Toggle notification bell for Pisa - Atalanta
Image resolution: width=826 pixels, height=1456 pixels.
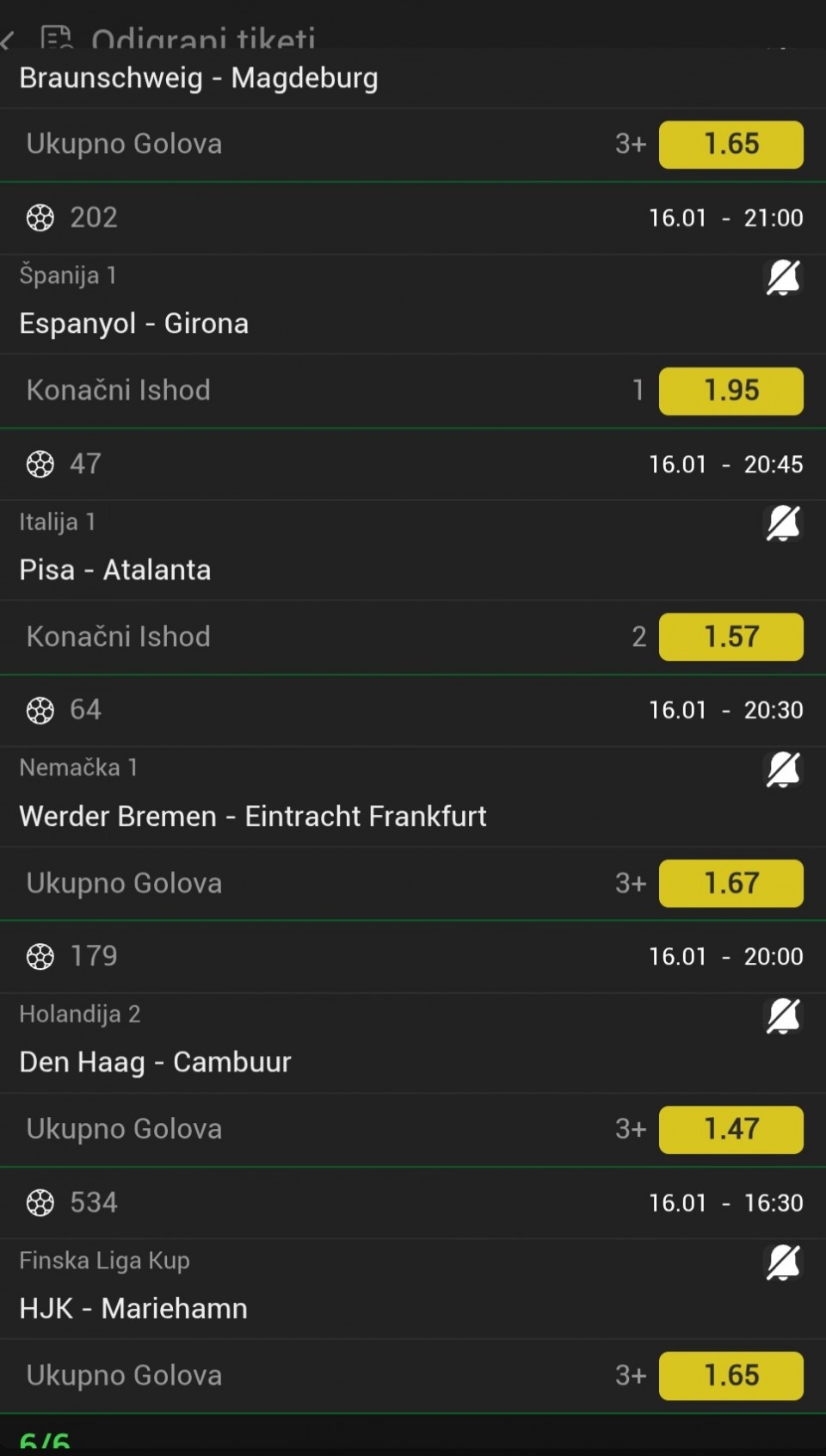pyautogui.click(x=783, y=523)
